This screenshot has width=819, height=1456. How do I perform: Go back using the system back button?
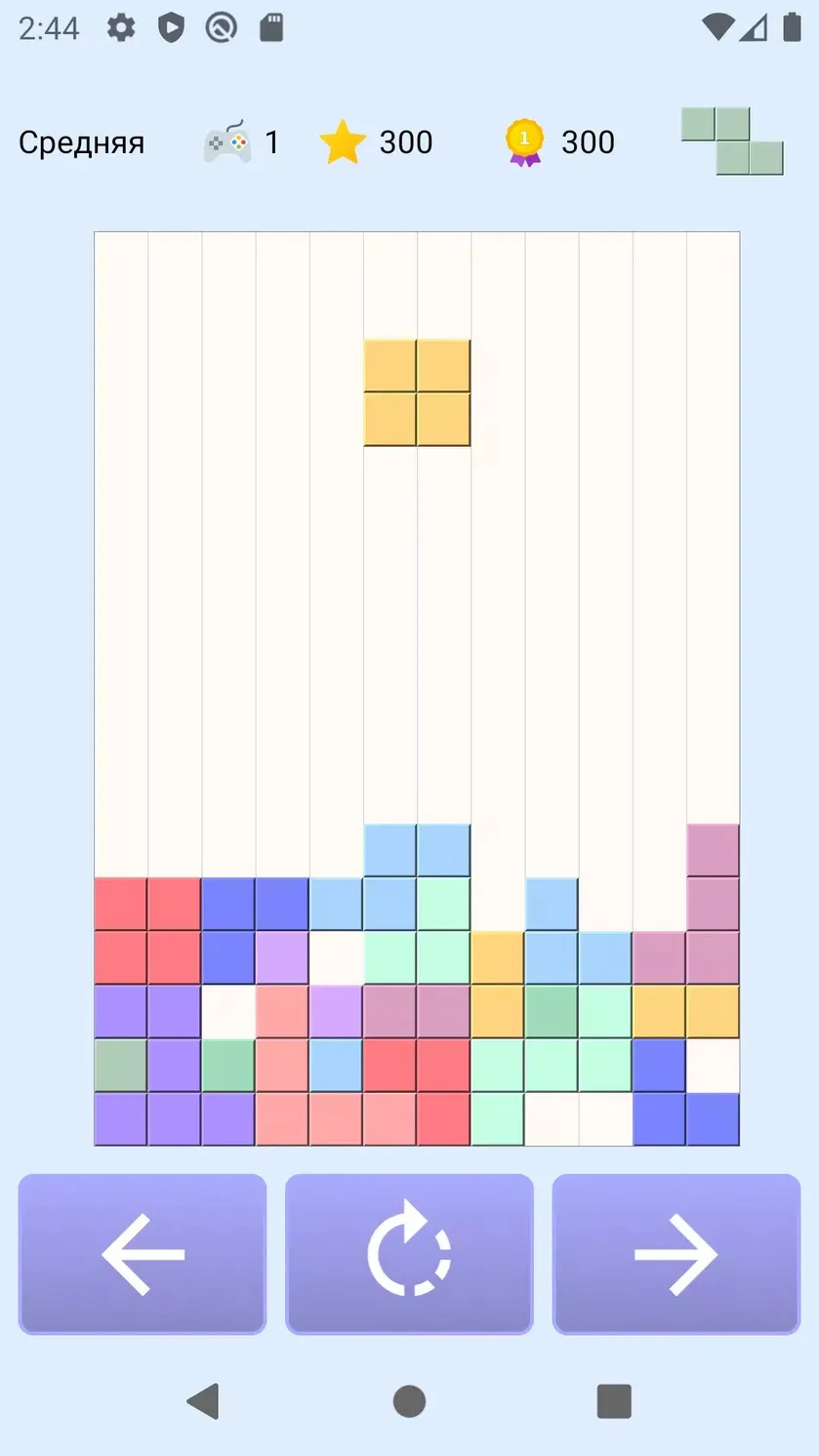pos(203,1401)
